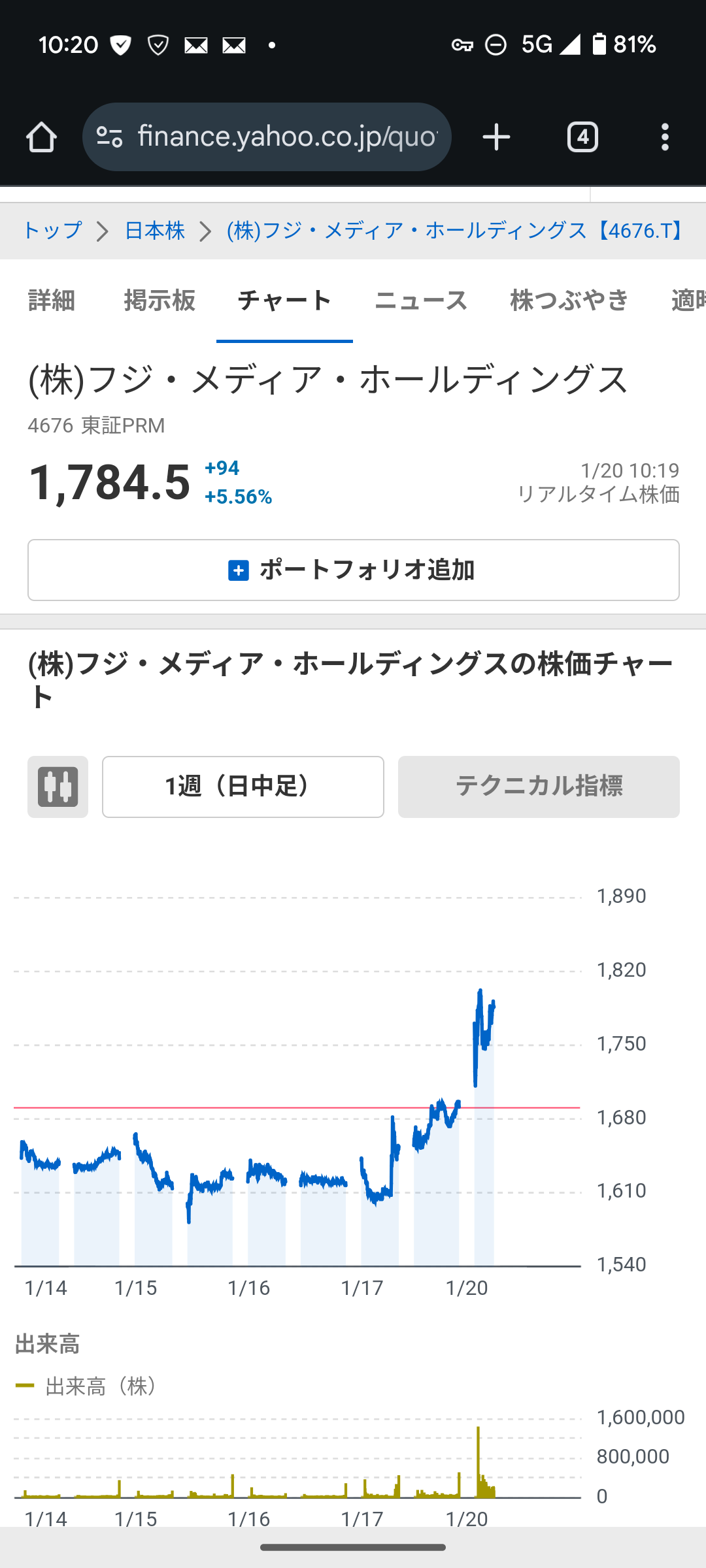Go to the browser home page
The width and height of the screenshot is (706, 1568).
click(41, 137)
